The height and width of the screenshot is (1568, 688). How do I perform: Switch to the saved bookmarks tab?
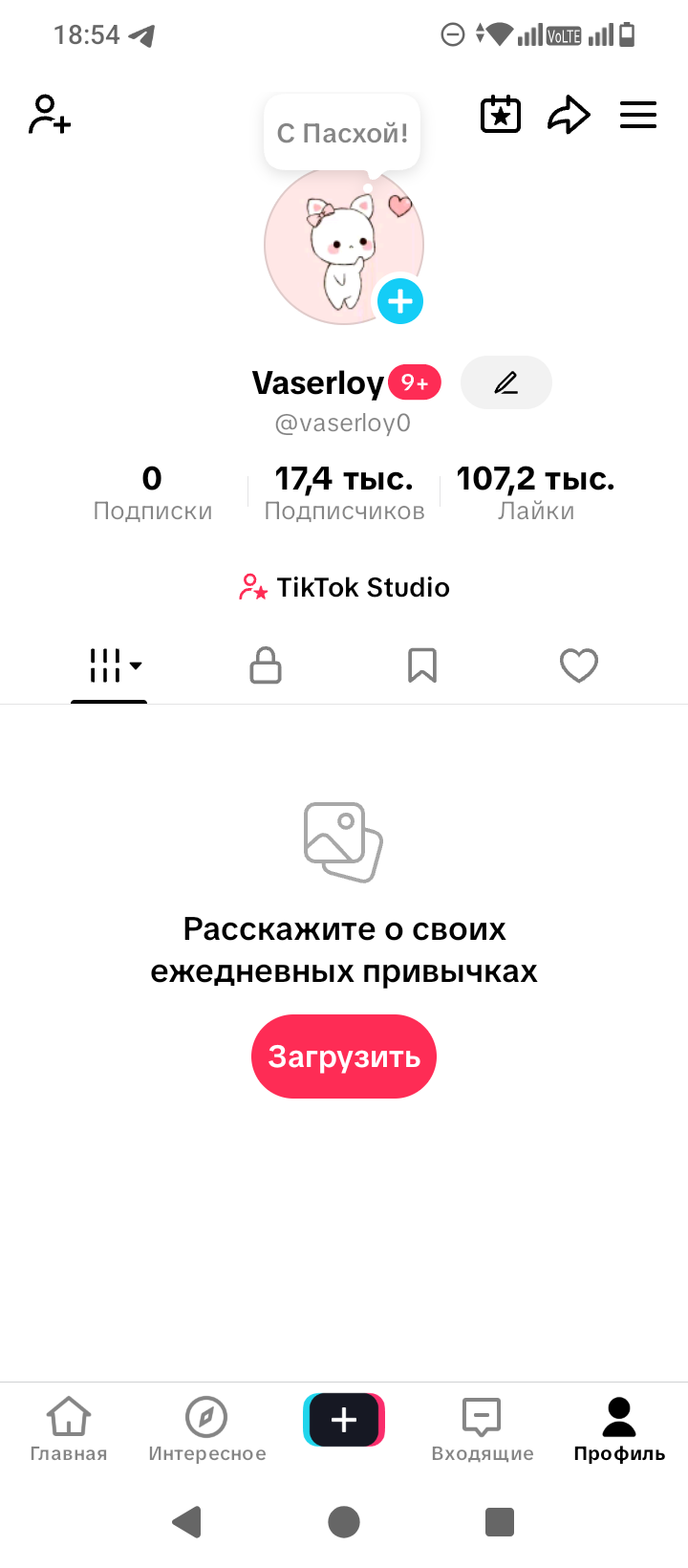click(422, 665)
